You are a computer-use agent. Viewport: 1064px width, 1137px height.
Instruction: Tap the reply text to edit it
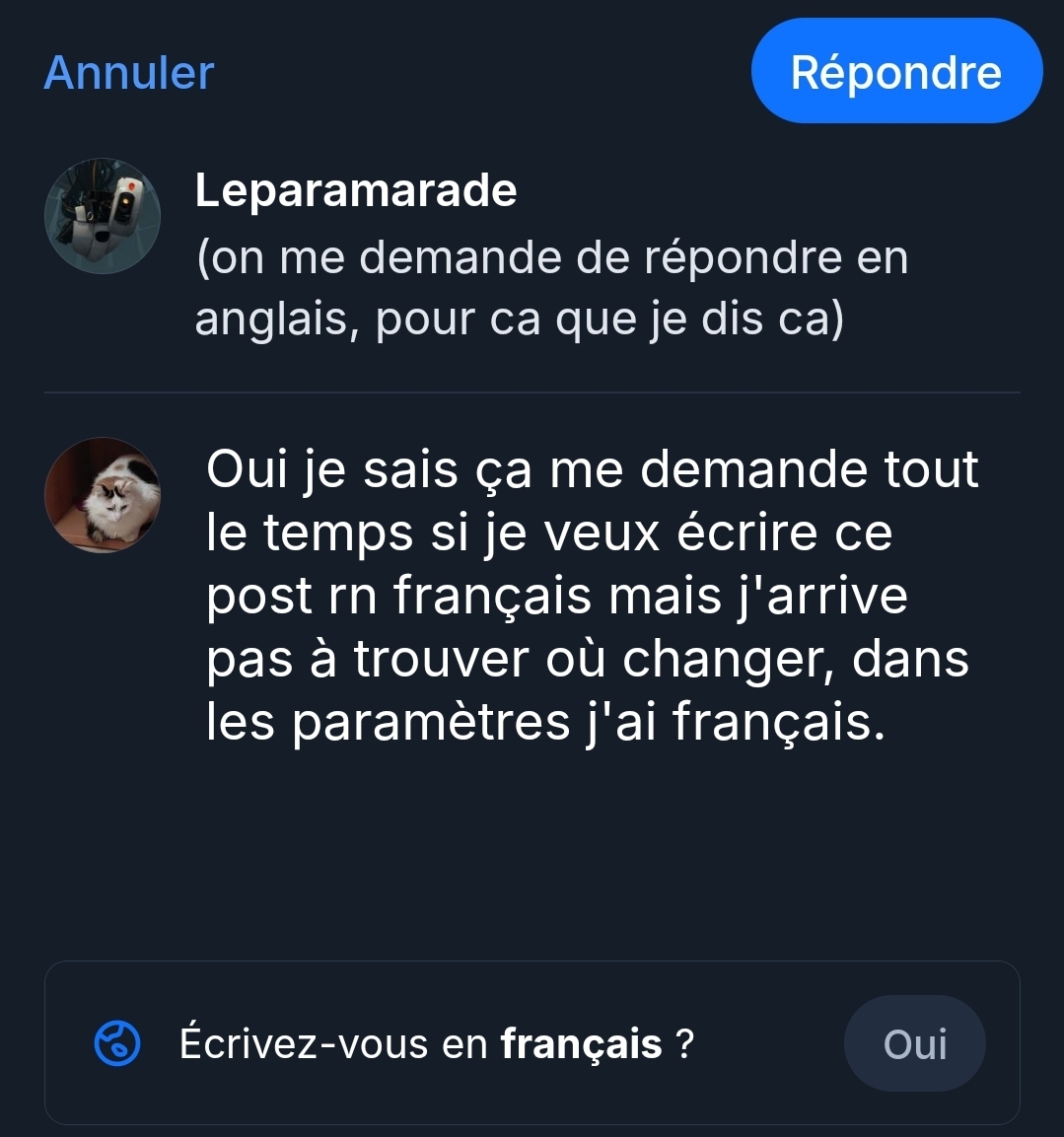592,596
